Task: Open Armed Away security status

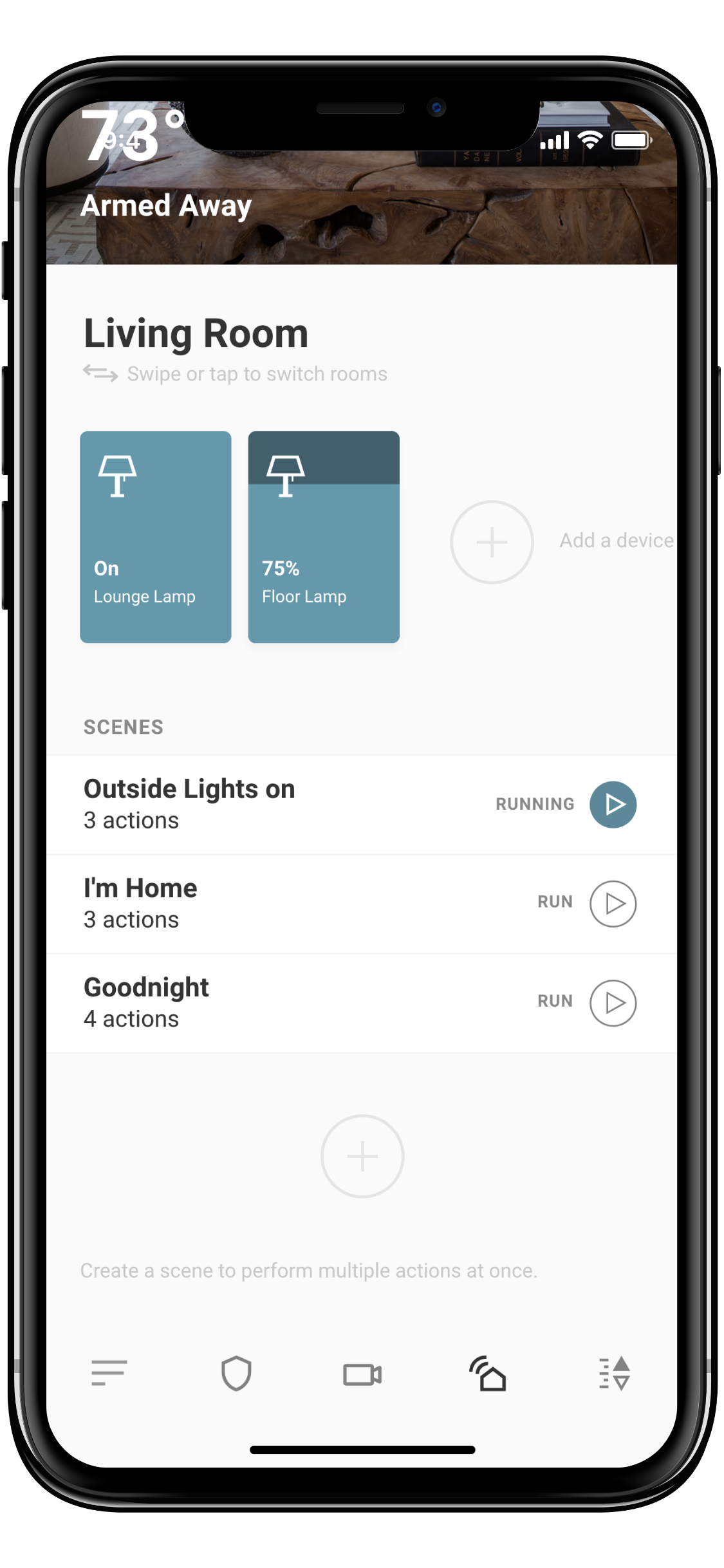Action: click(x=166, y=207)
